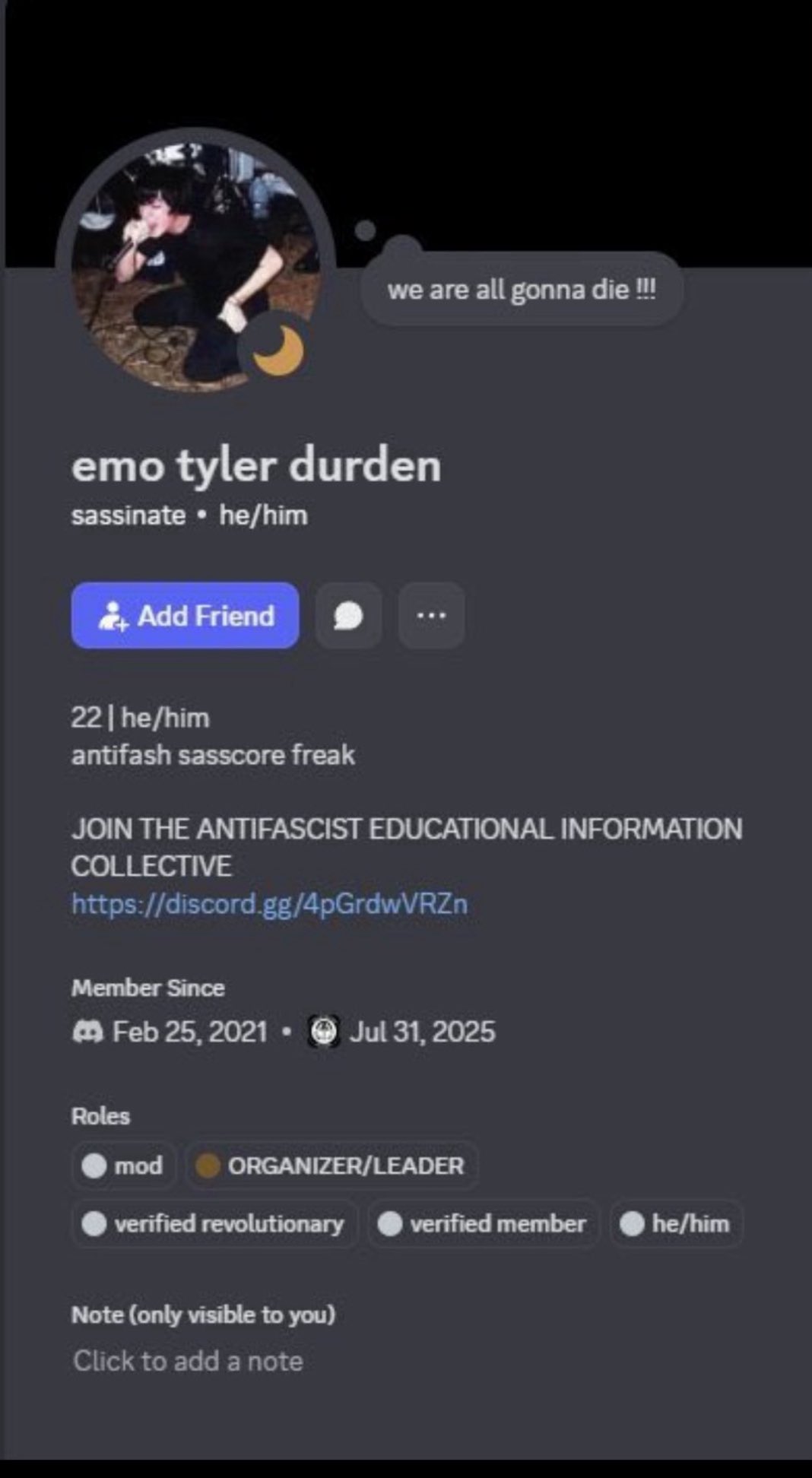Click to add a note
812x1478 pixels.
pos(188,1361)
